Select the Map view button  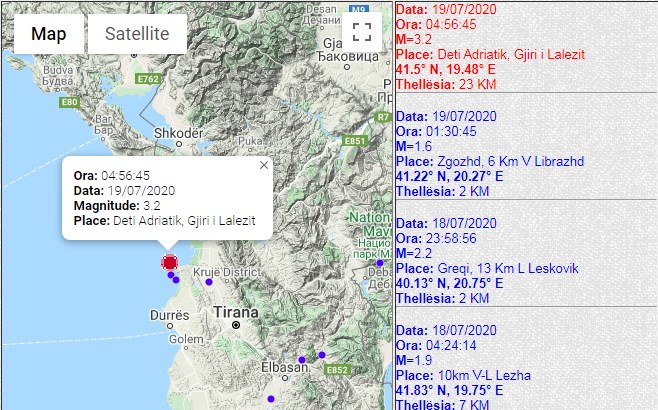pyautogui.click(x=49, y=34)
